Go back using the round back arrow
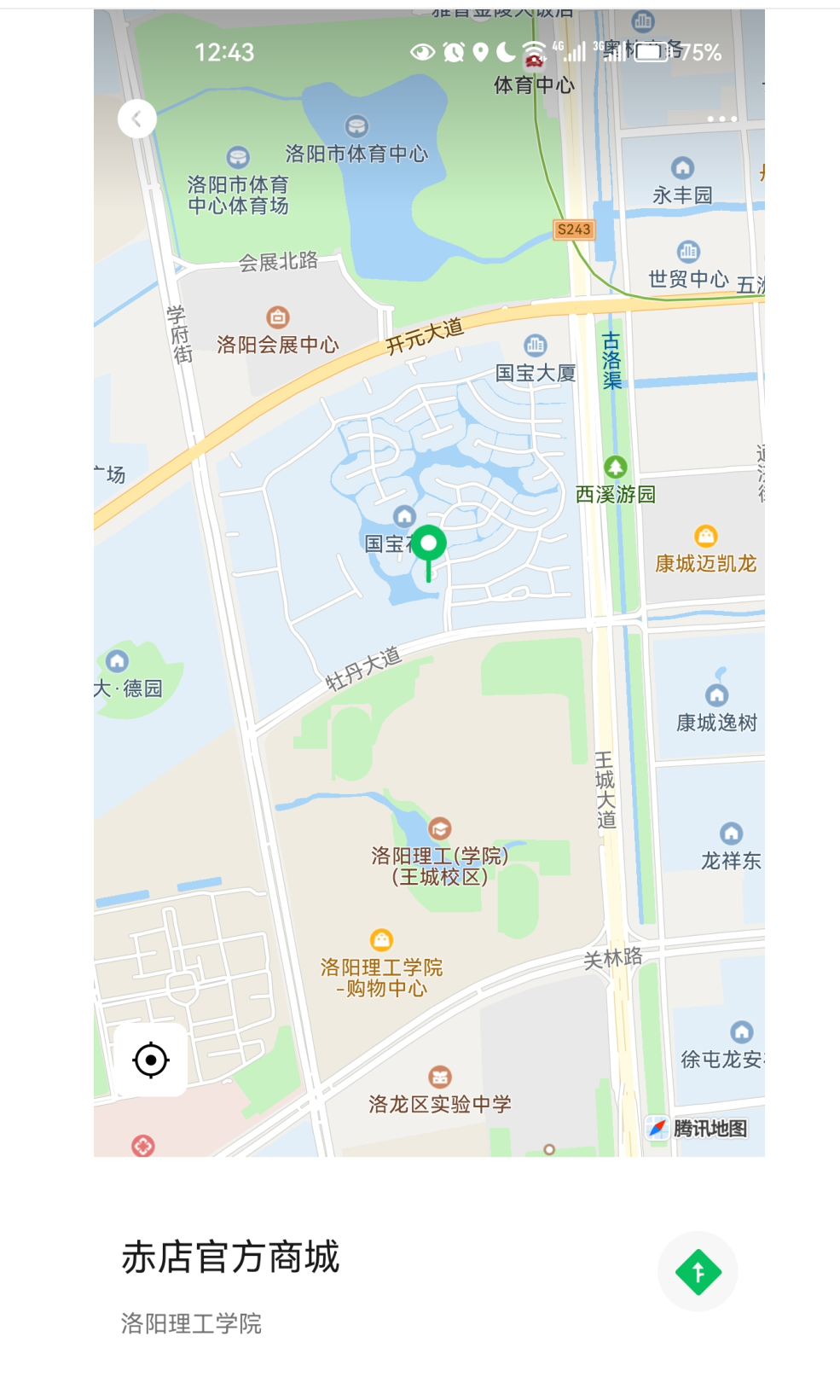 137,119
